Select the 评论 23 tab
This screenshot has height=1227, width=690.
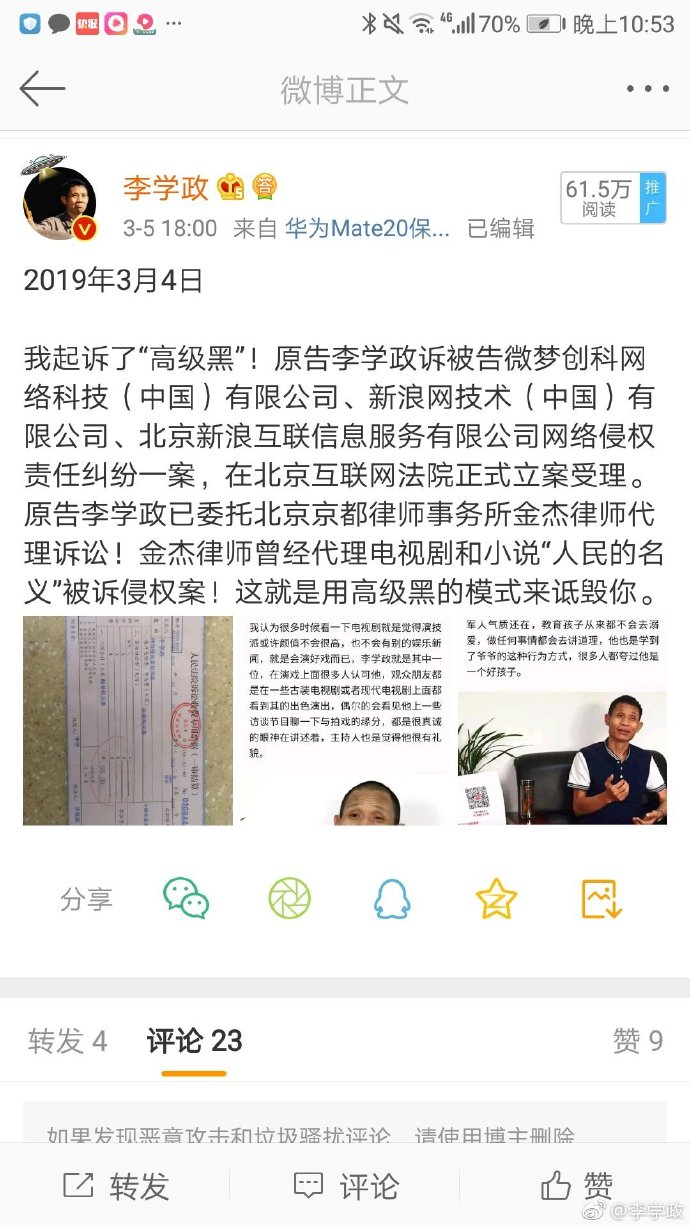(194, 1041)
